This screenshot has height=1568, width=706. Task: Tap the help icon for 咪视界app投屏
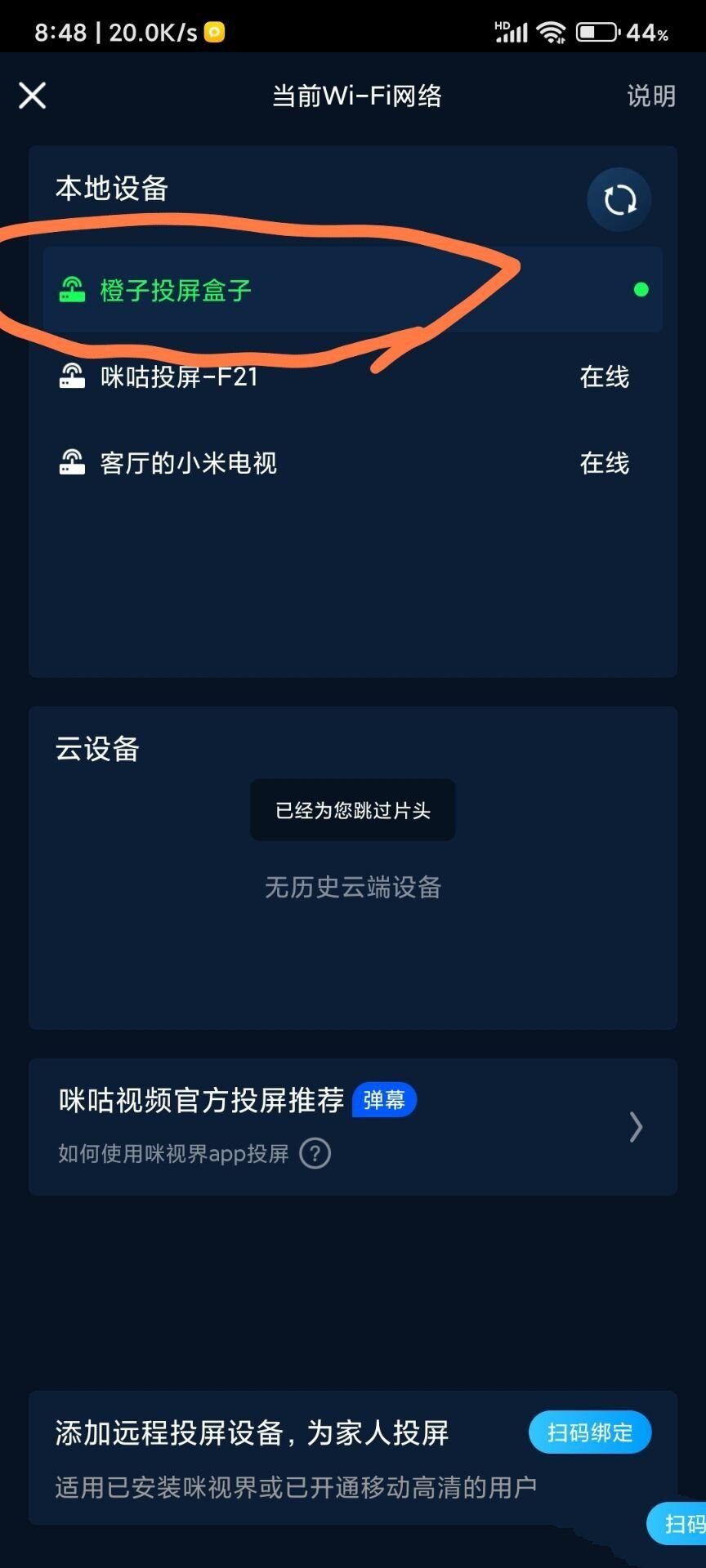[x=315, y=1153]
